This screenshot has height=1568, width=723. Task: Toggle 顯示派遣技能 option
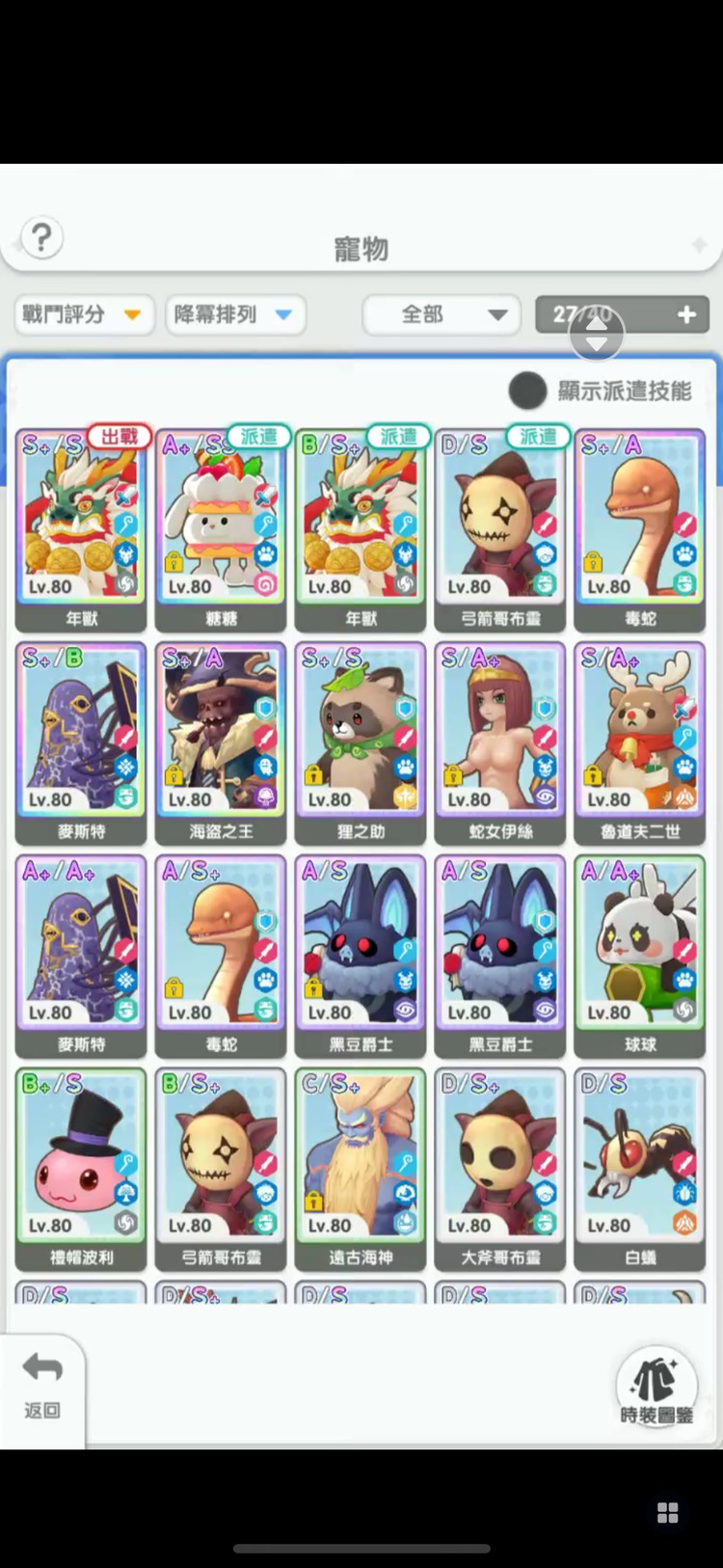coord(527,391)
